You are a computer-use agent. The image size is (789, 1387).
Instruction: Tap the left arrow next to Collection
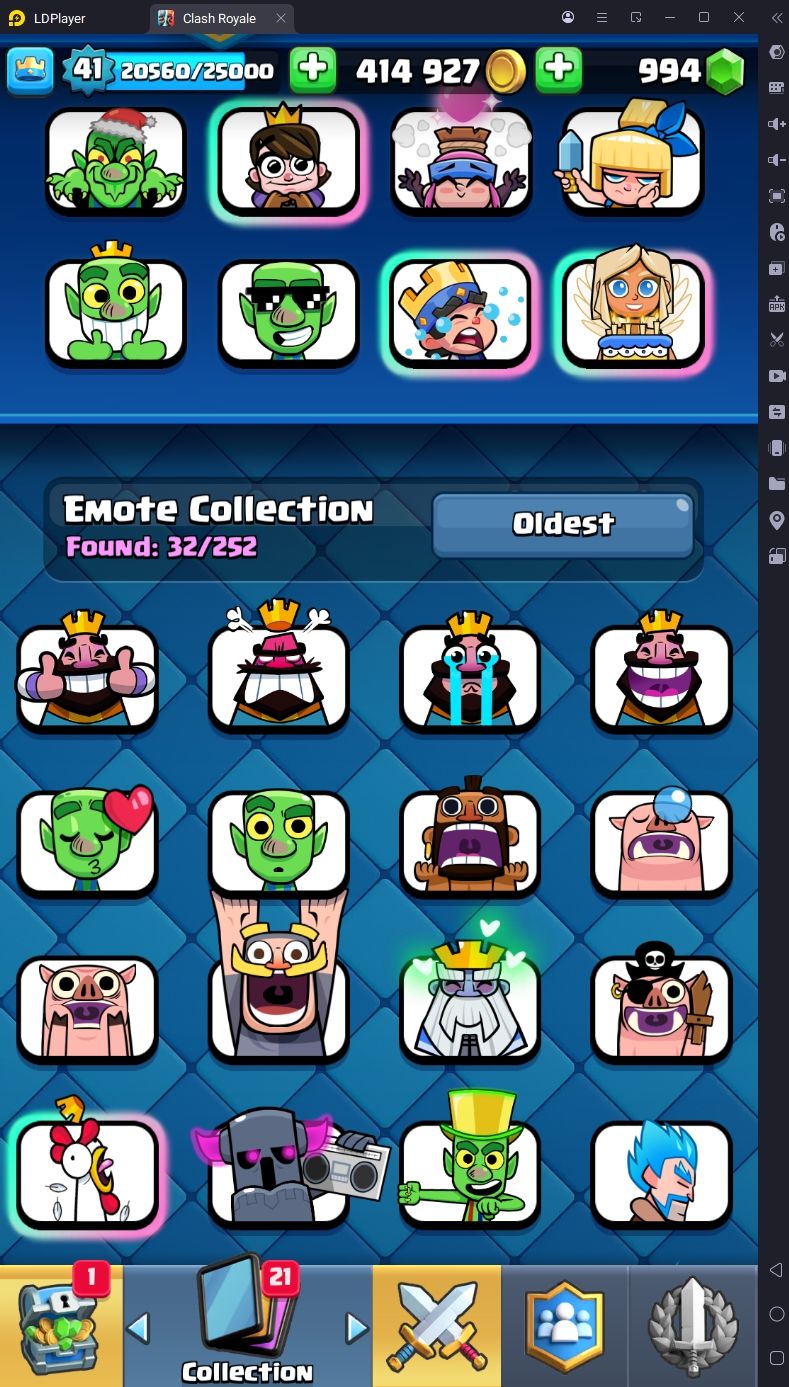tap(138, 1327)
